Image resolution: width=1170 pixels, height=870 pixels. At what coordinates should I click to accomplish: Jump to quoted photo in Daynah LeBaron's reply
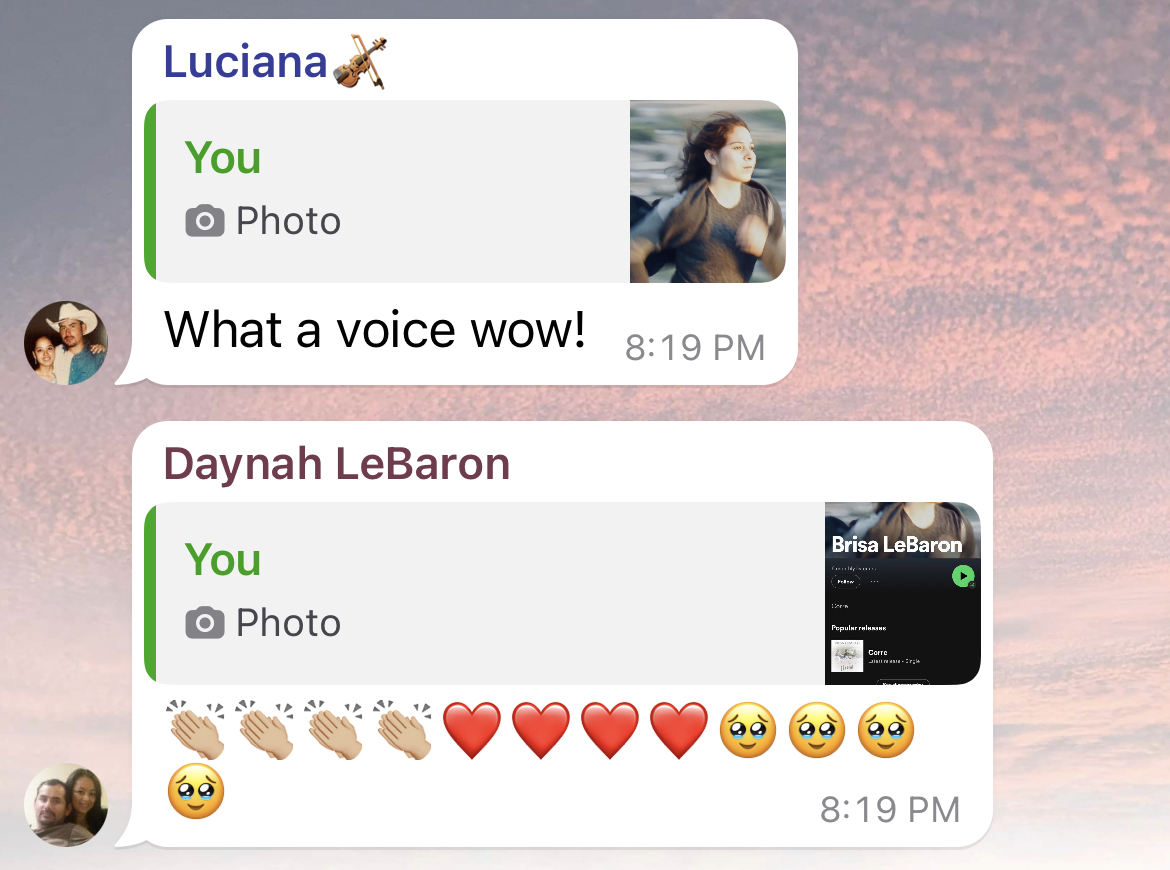[x=902, y=594]
